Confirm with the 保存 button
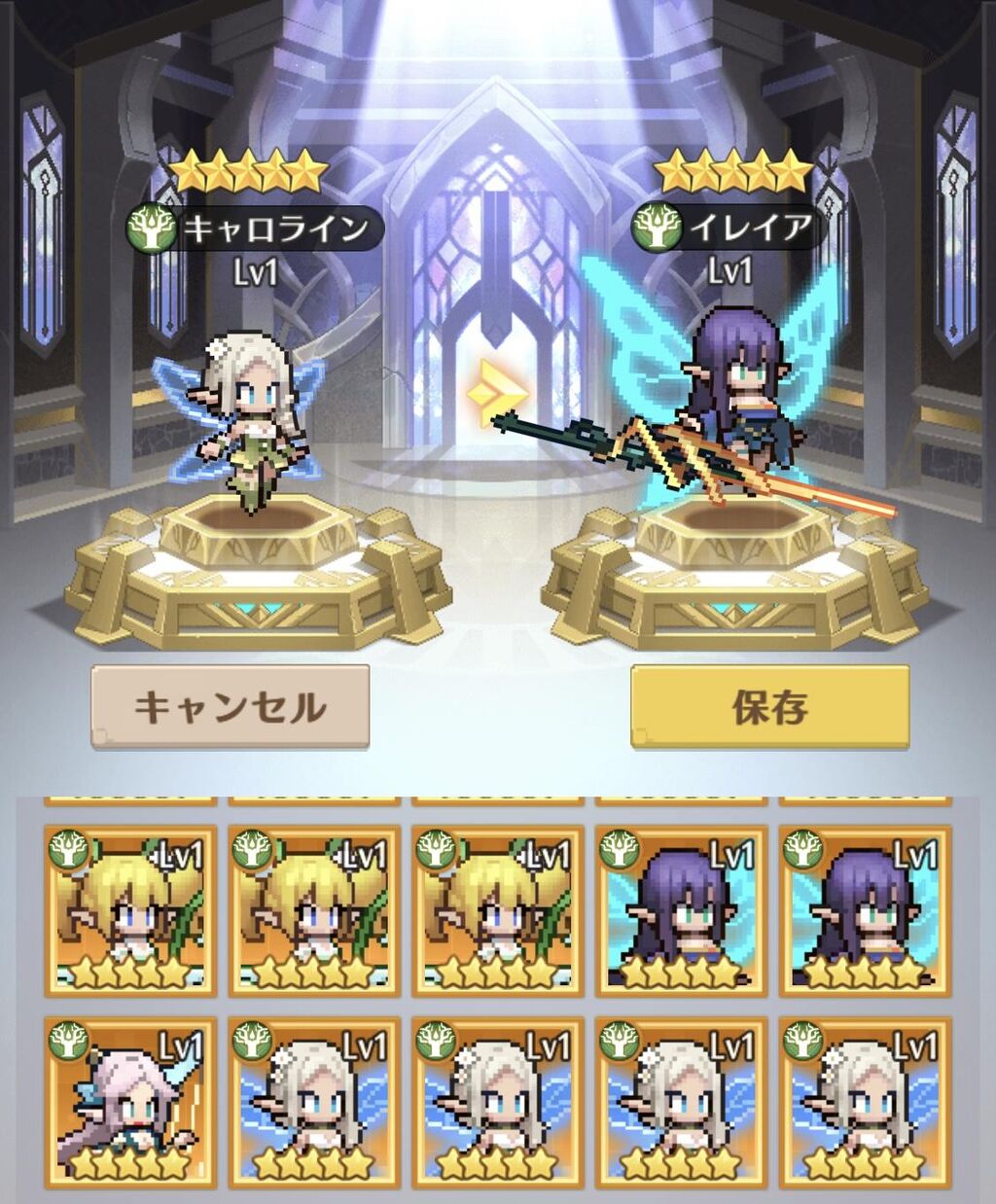Viewport: 996px width, 1204px height. [769, 707]
